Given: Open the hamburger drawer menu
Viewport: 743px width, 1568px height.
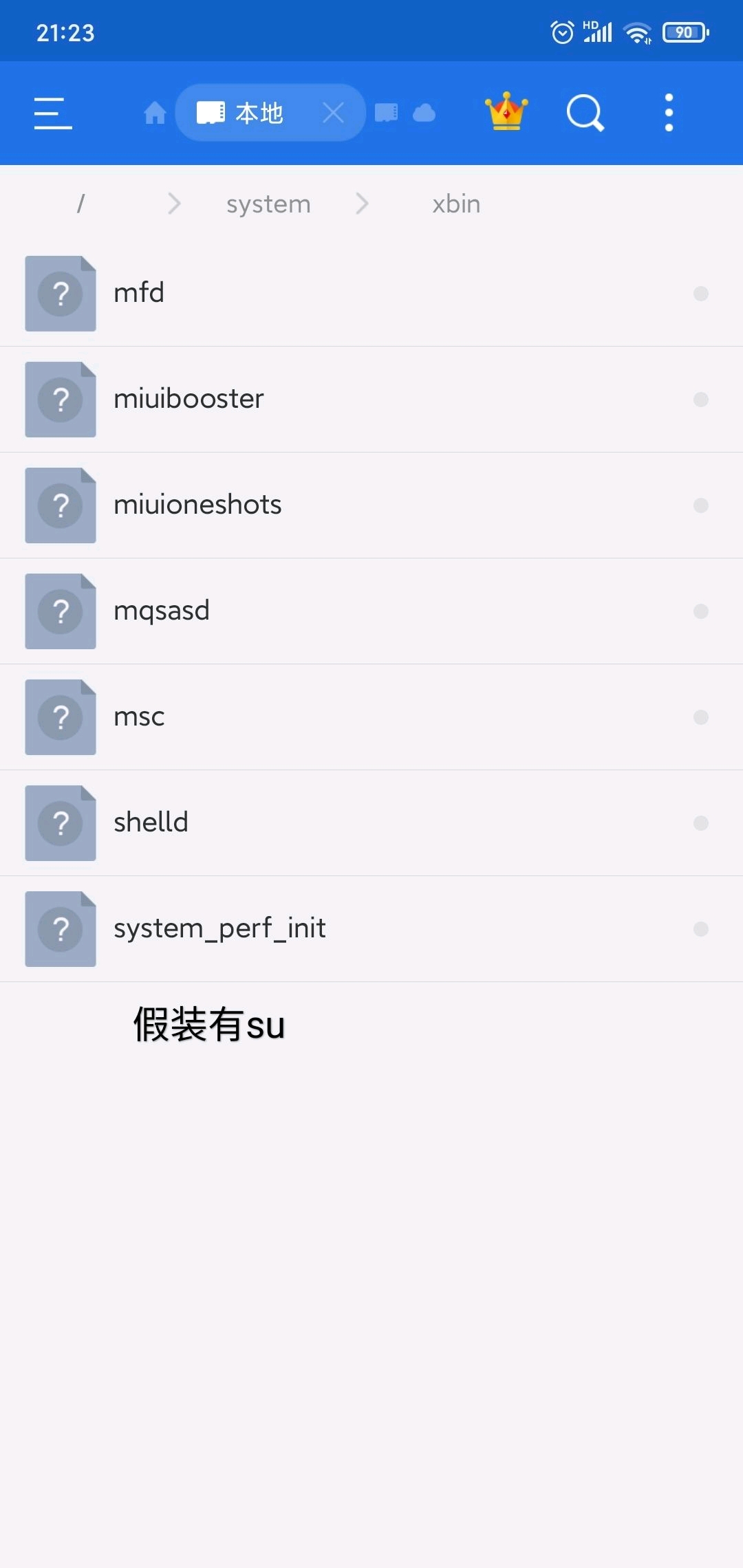Looking at the screenshot, I should pos(53,113).
